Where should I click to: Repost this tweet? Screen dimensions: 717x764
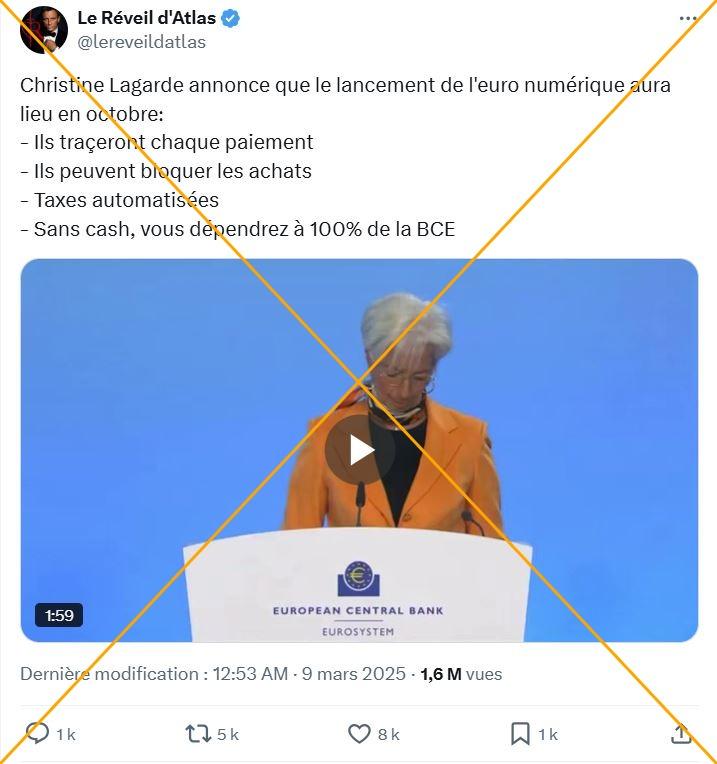tap(199, 734)
